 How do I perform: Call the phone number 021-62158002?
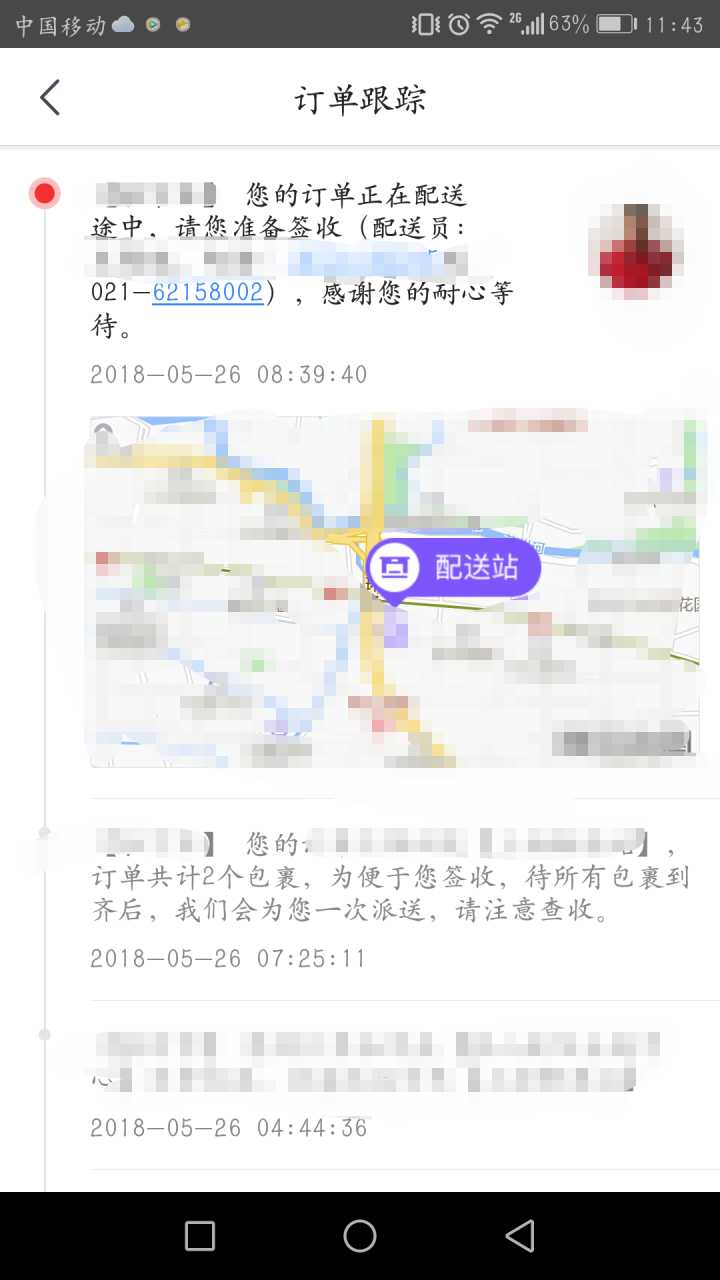coord(207,292)
